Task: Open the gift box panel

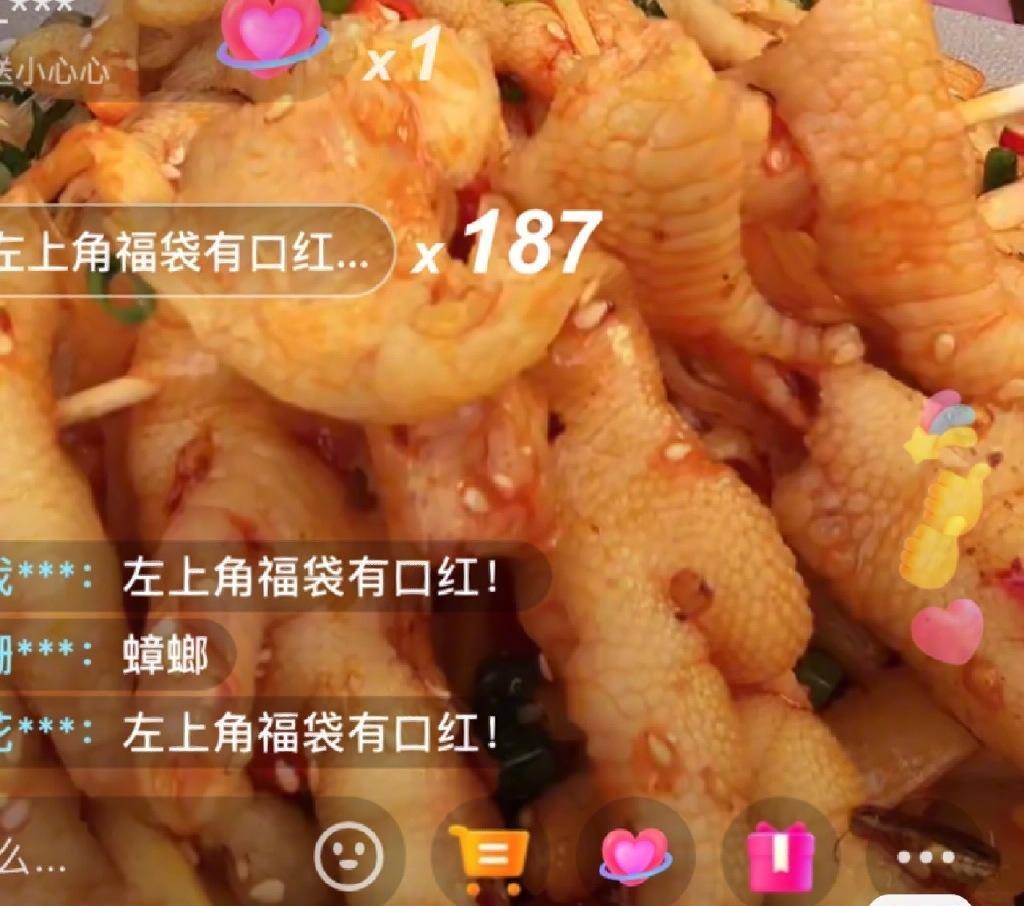Action: pyautogui.click(x=781, y=857)
